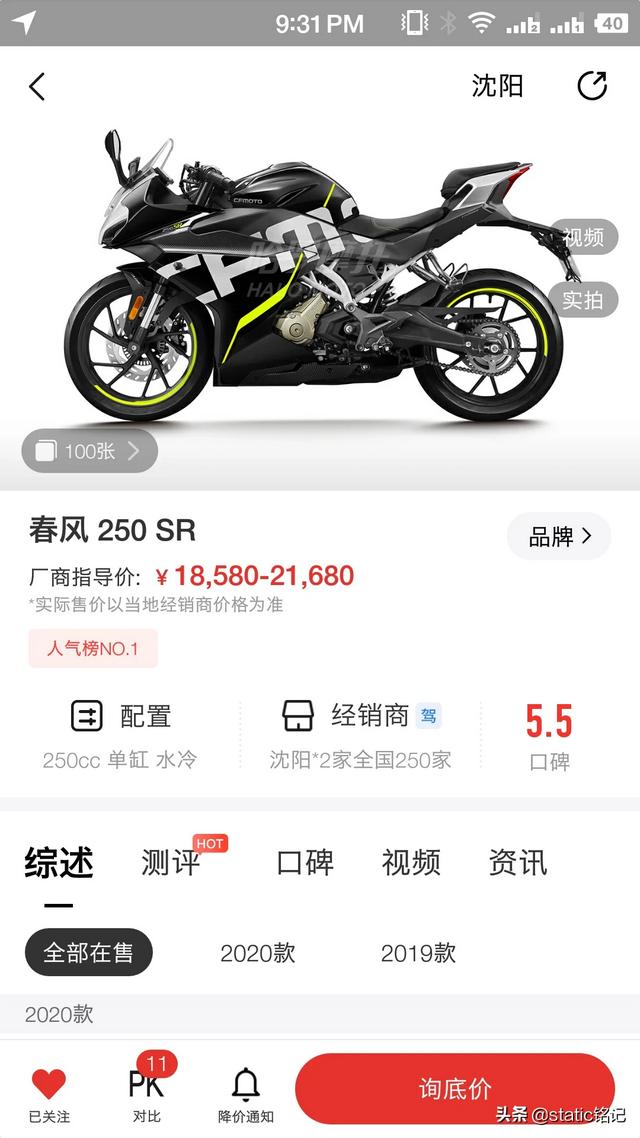Switch to the 视频 tab

click(411, 862)
